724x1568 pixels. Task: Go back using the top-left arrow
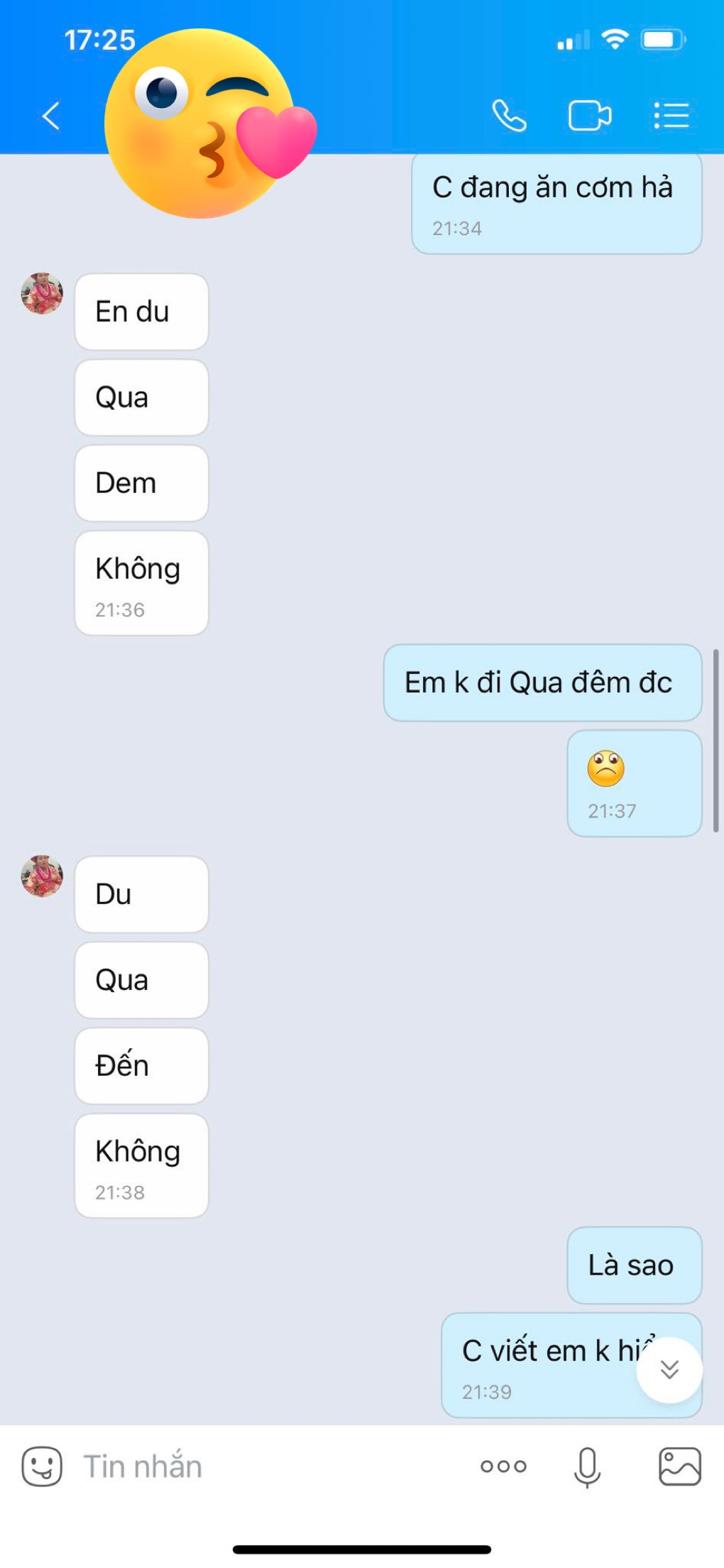coord(50,116)
